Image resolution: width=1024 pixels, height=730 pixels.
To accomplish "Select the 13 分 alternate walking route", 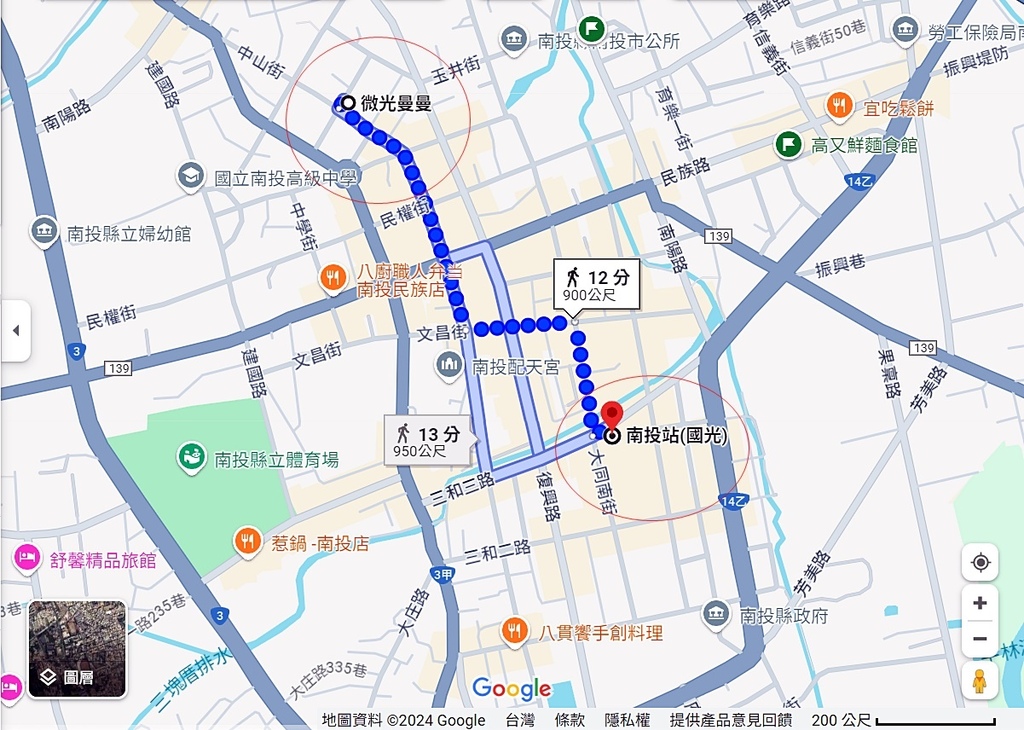I will coord(429,441).
